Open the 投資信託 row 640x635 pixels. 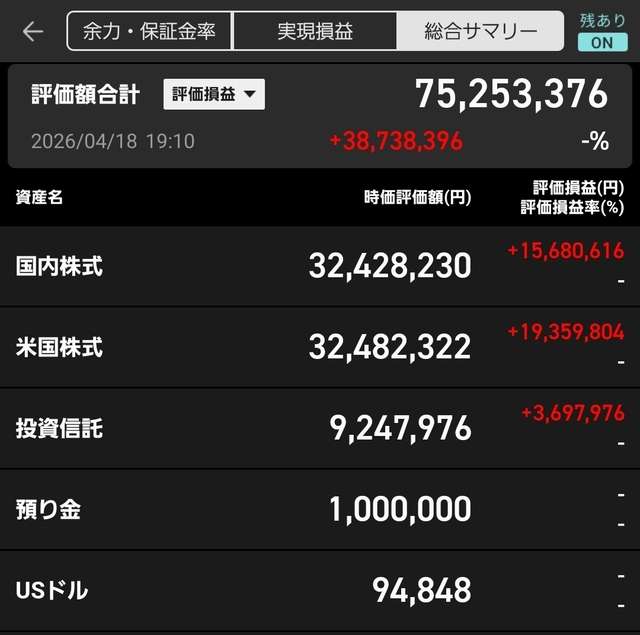(x=320, y=428)
